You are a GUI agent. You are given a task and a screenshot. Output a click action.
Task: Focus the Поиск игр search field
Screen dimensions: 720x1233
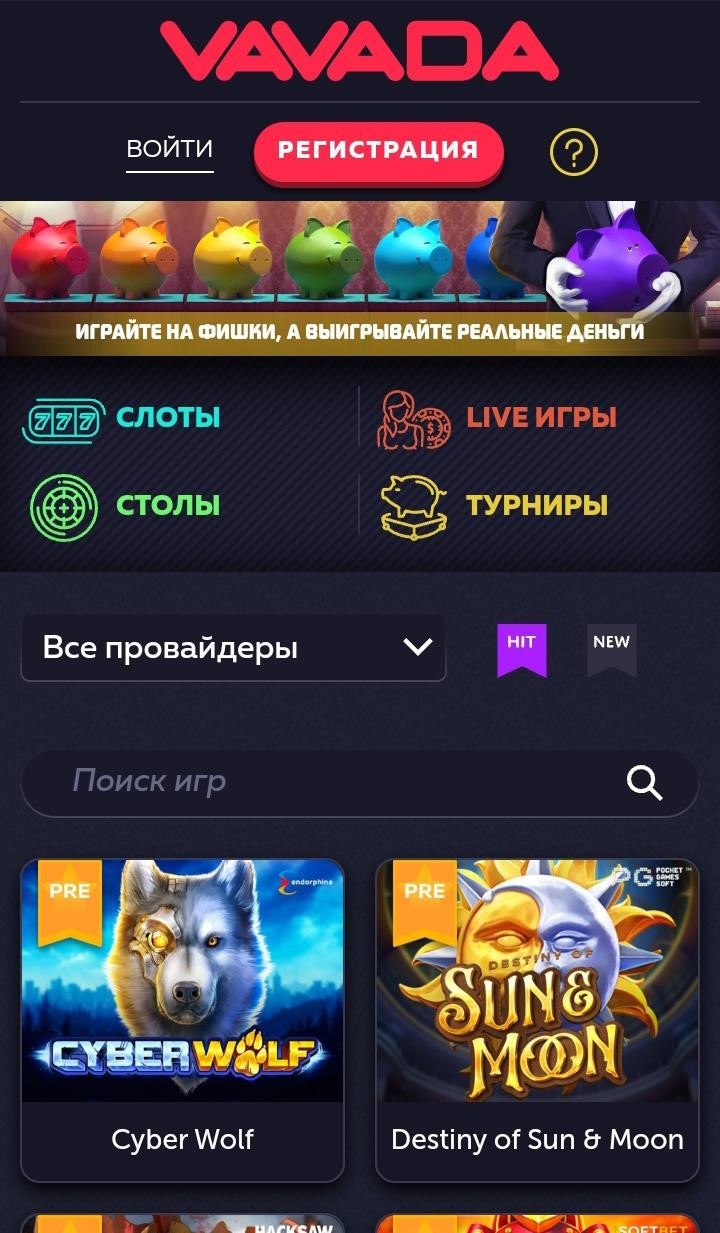[320, 781]
